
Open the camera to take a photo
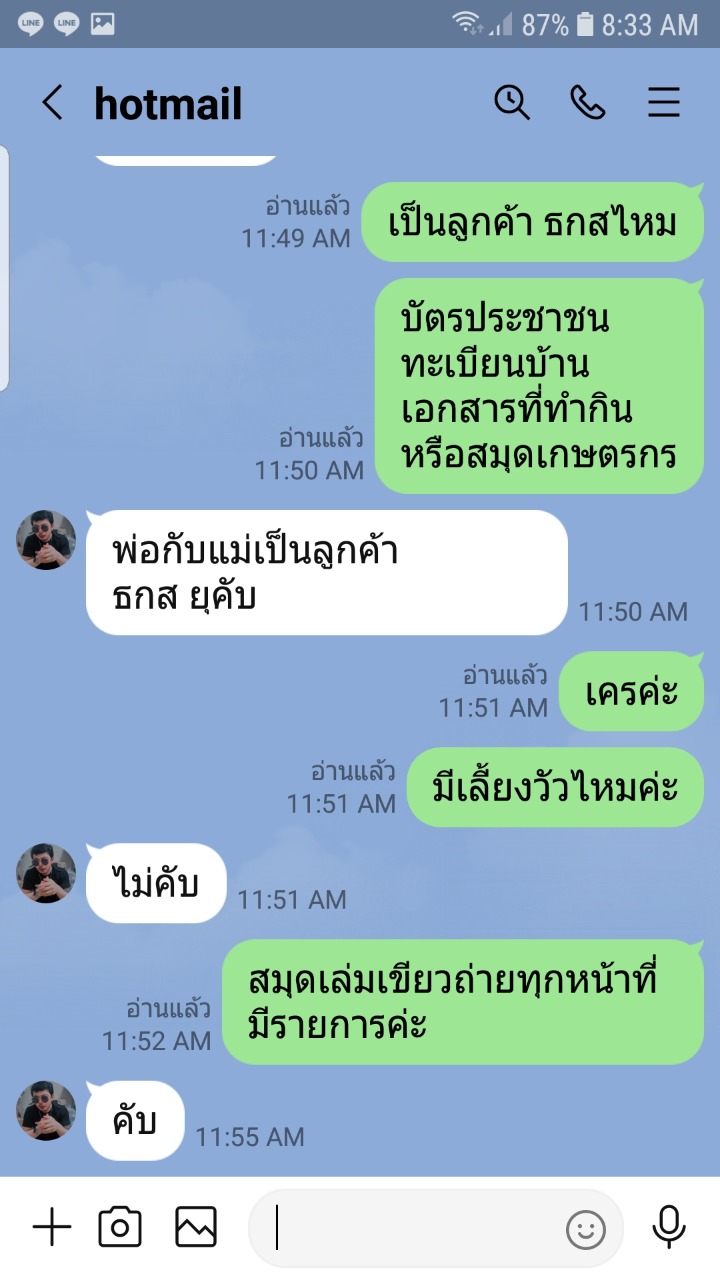pyautogui.click(x=120, y=1227)
